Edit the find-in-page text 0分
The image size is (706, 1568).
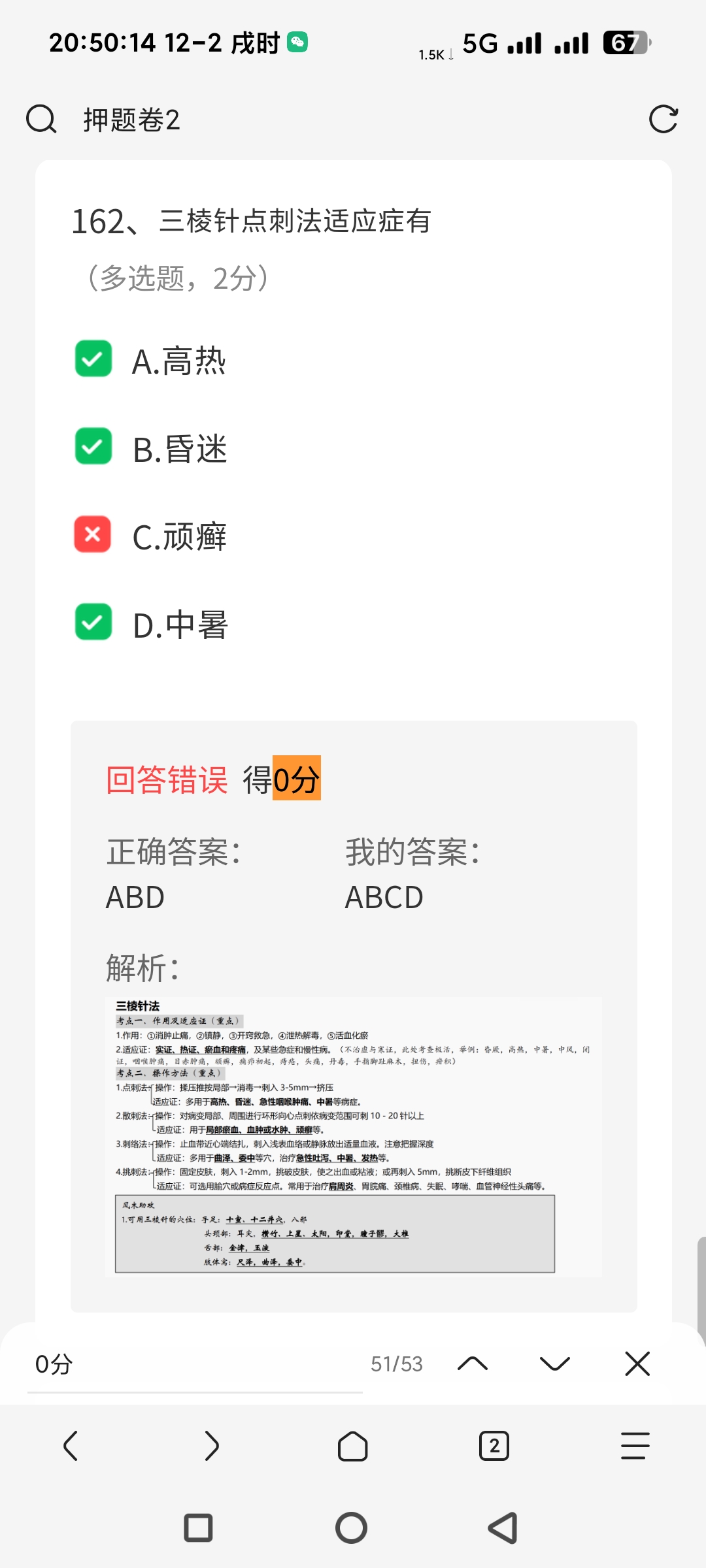click(x=195, y=1364)
